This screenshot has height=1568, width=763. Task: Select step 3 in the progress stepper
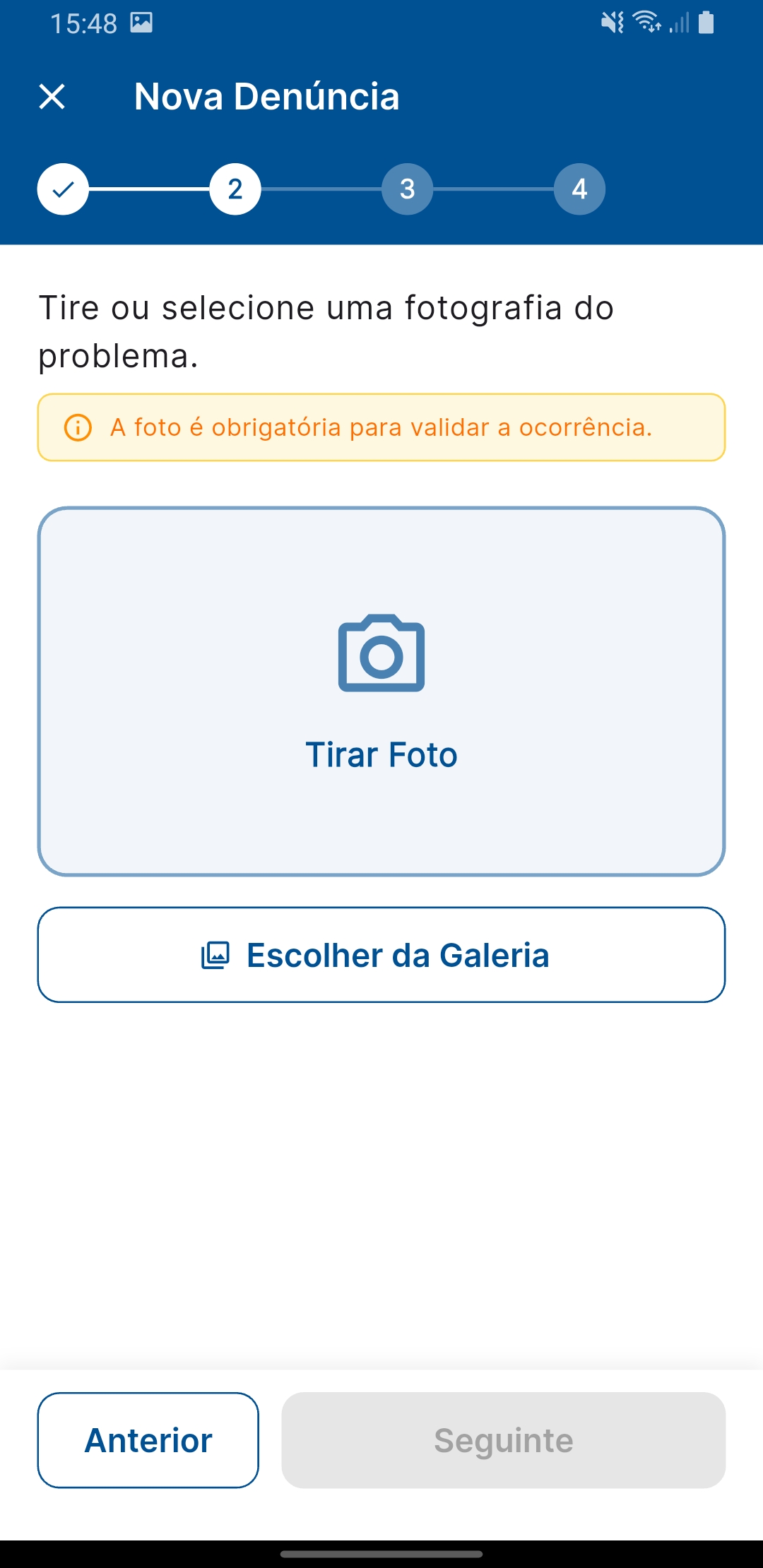click(408, 189)
